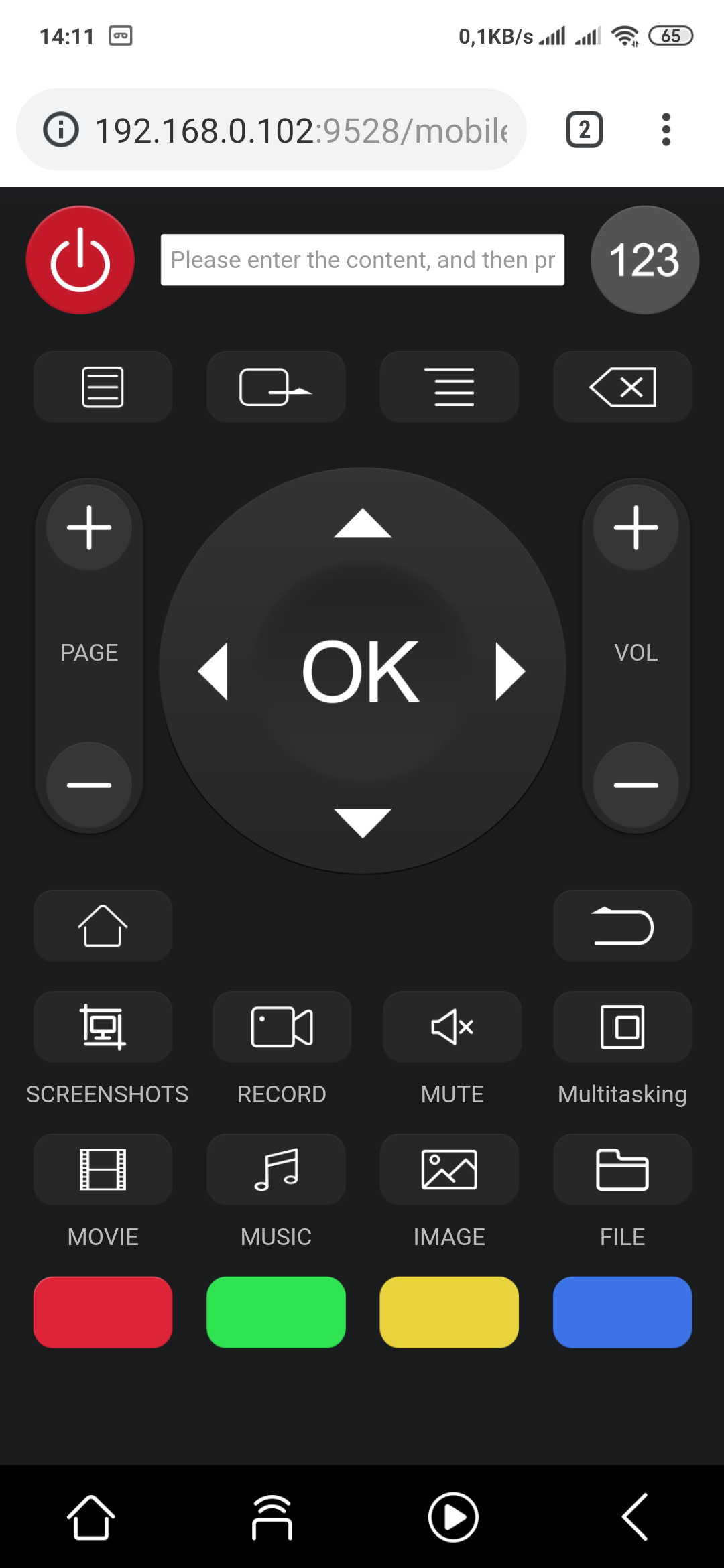The image size is (724, 1568).
Task: Focus the content text input field
Action: [362, 260]
